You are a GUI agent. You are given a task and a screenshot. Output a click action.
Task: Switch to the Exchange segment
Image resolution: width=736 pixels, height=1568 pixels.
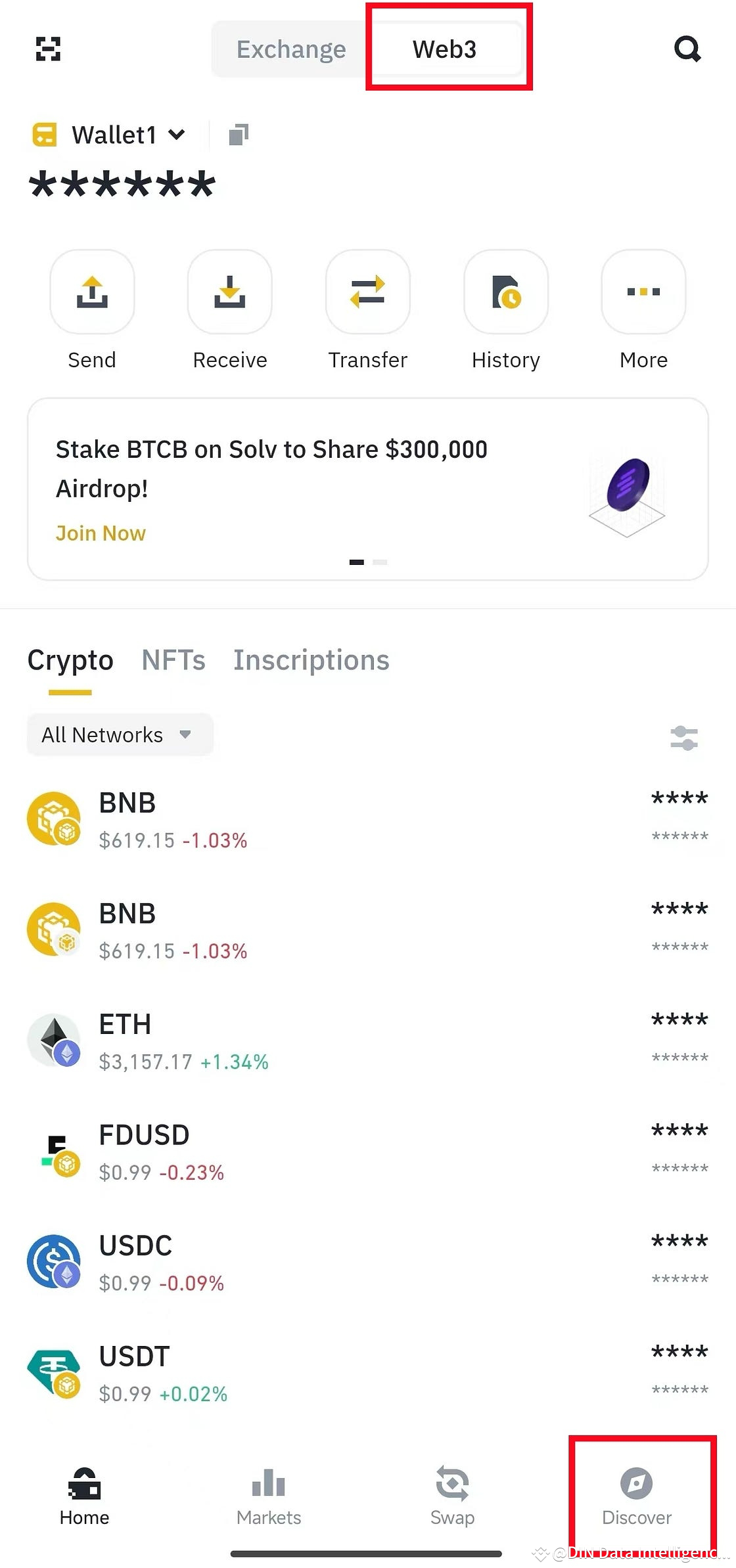pyautogui.click(x=291, y=49)
